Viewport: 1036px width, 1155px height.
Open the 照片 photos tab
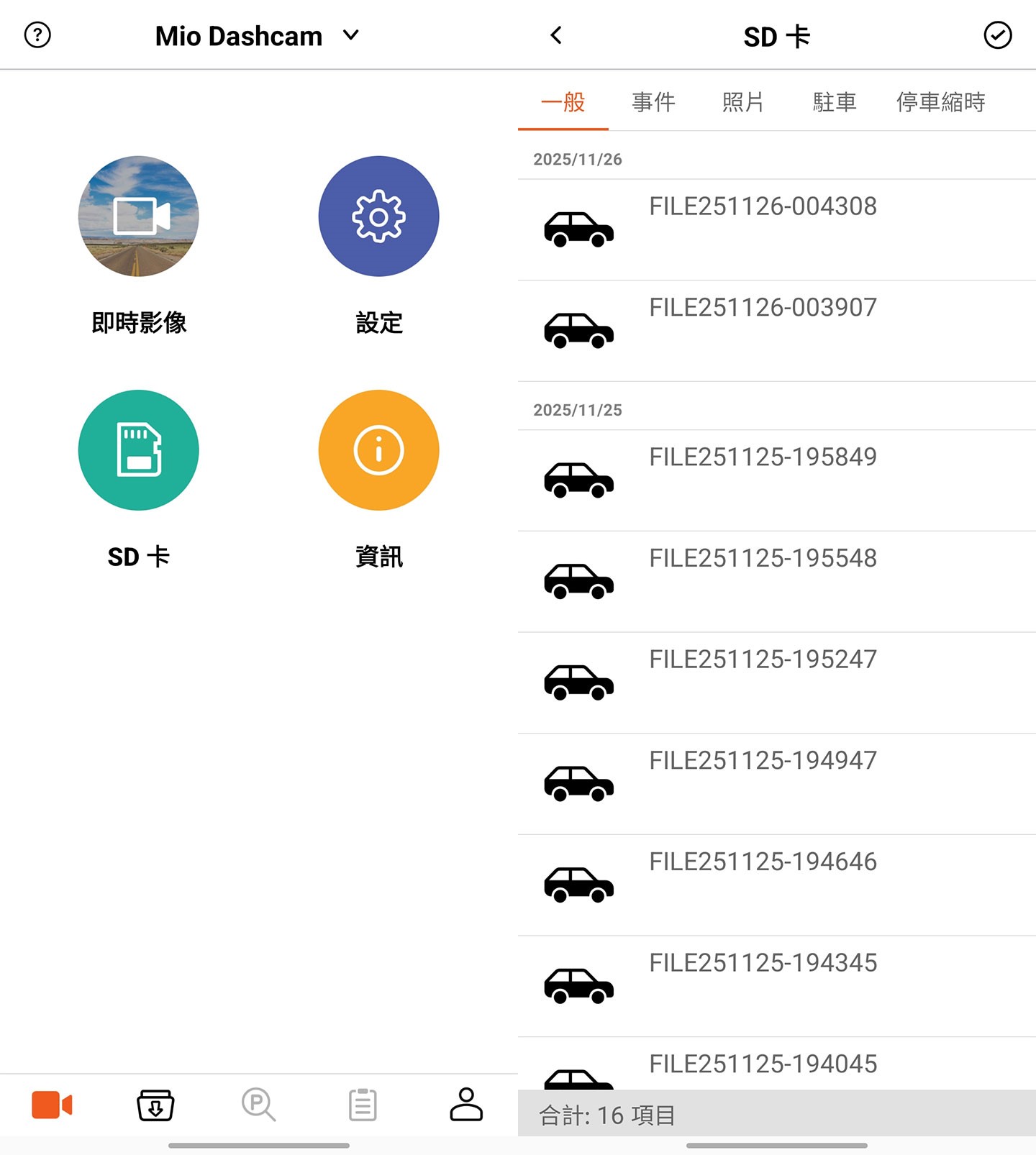(743, 103)
